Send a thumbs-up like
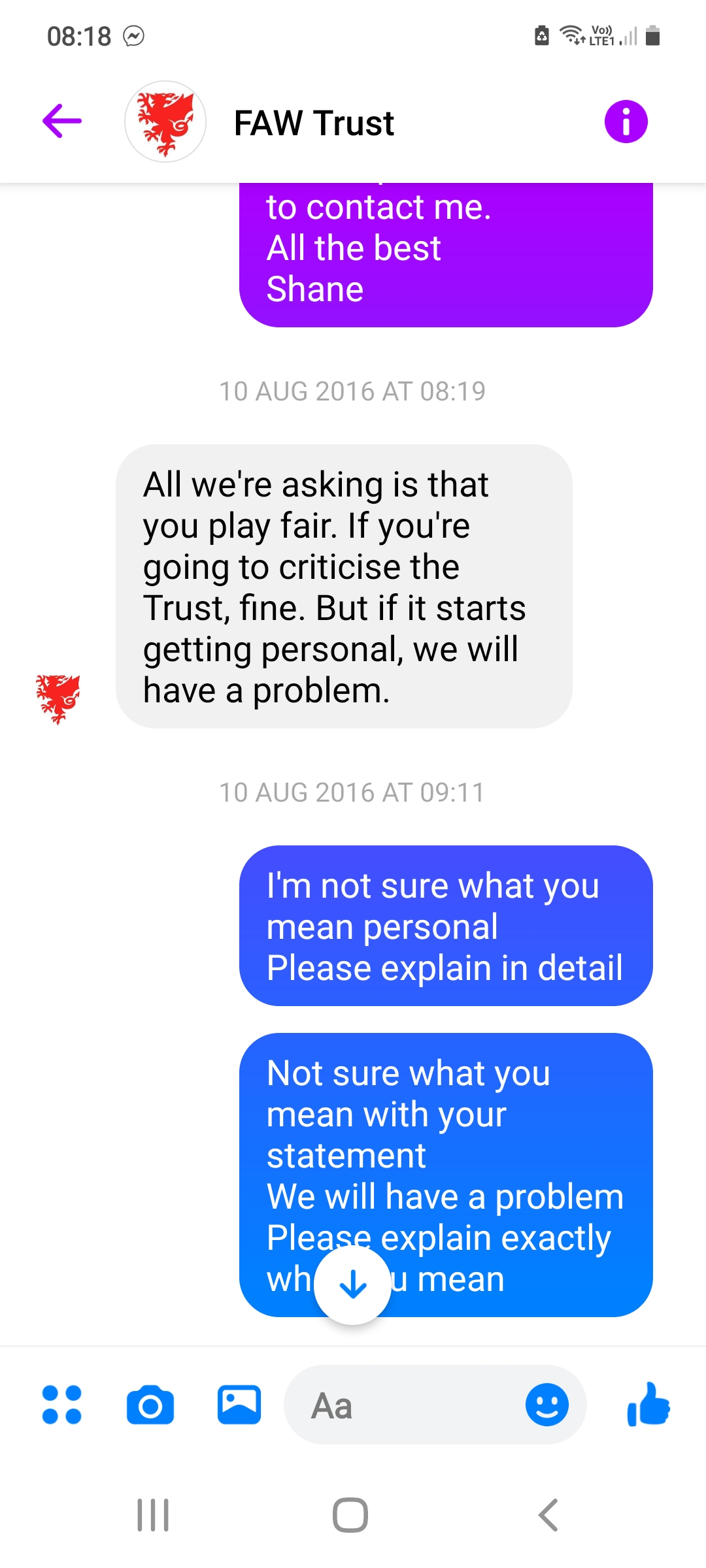 [x=648, y=1405]
